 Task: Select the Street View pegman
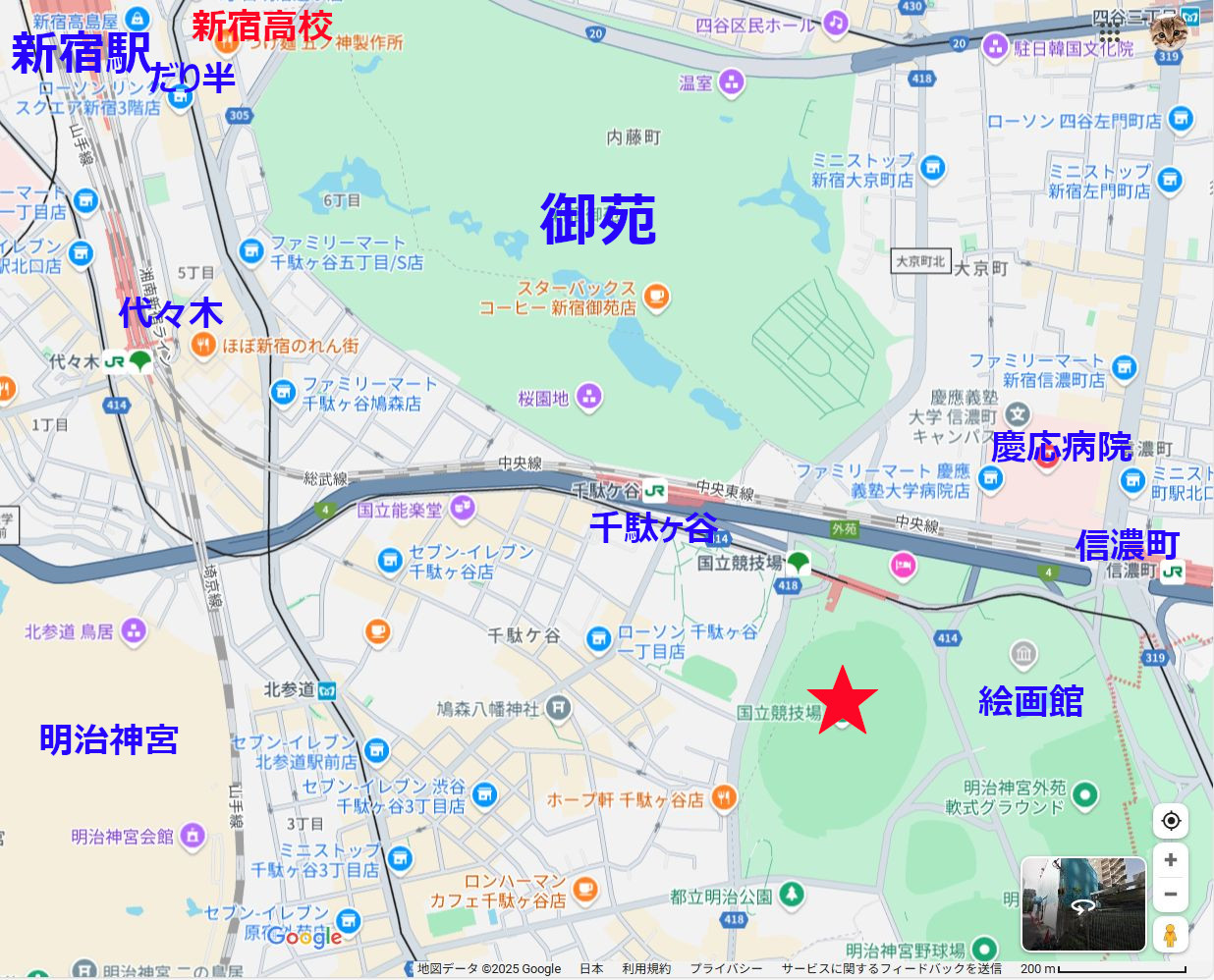click(x=1170, y=934)
